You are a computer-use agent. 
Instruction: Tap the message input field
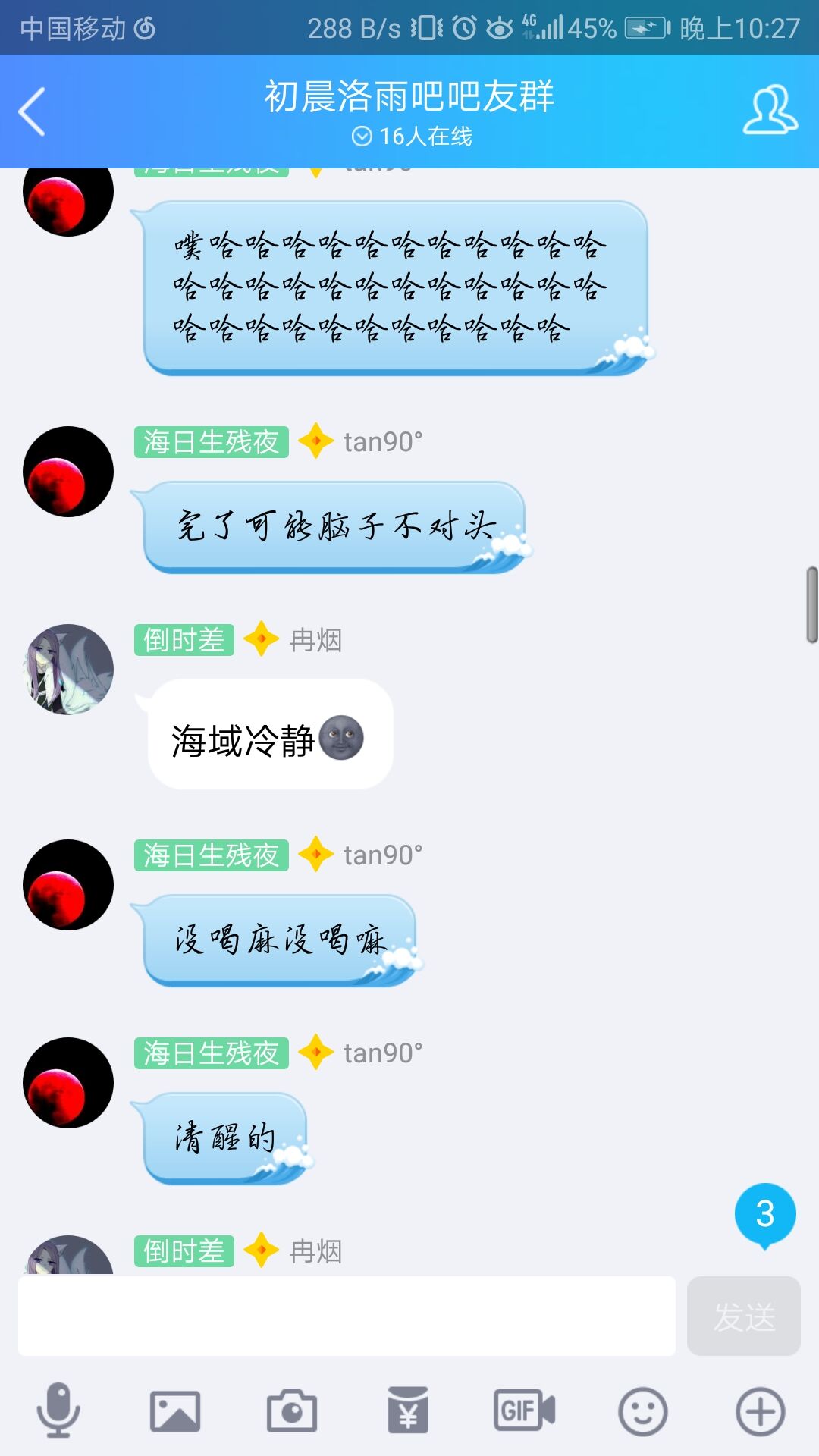[347, 1316]
